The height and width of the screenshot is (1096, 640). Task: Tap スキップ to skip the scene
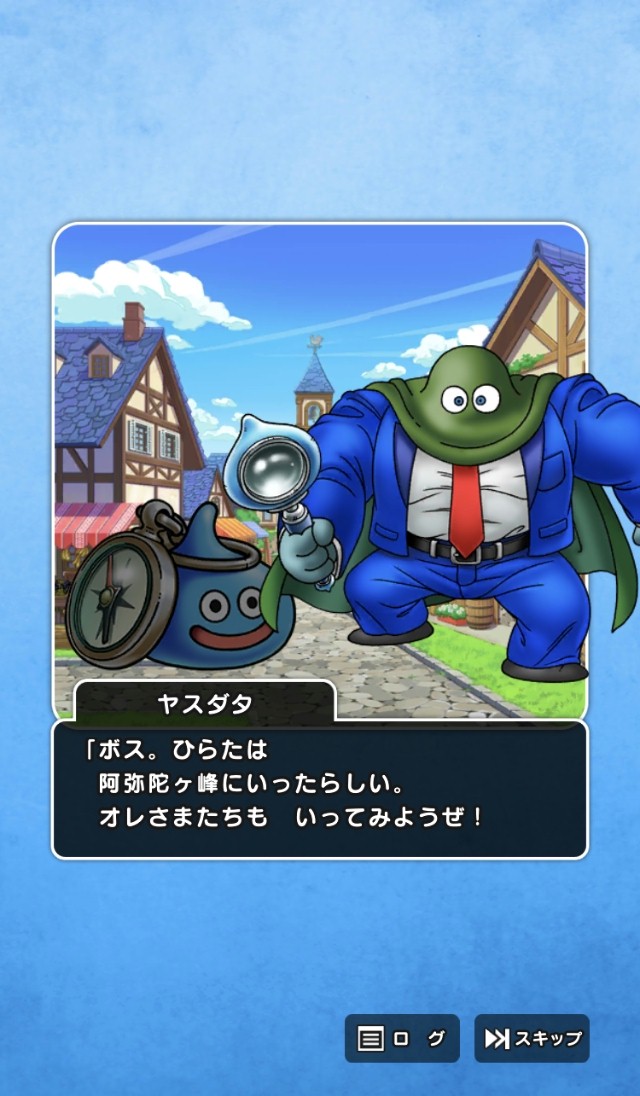(532, 1039)
